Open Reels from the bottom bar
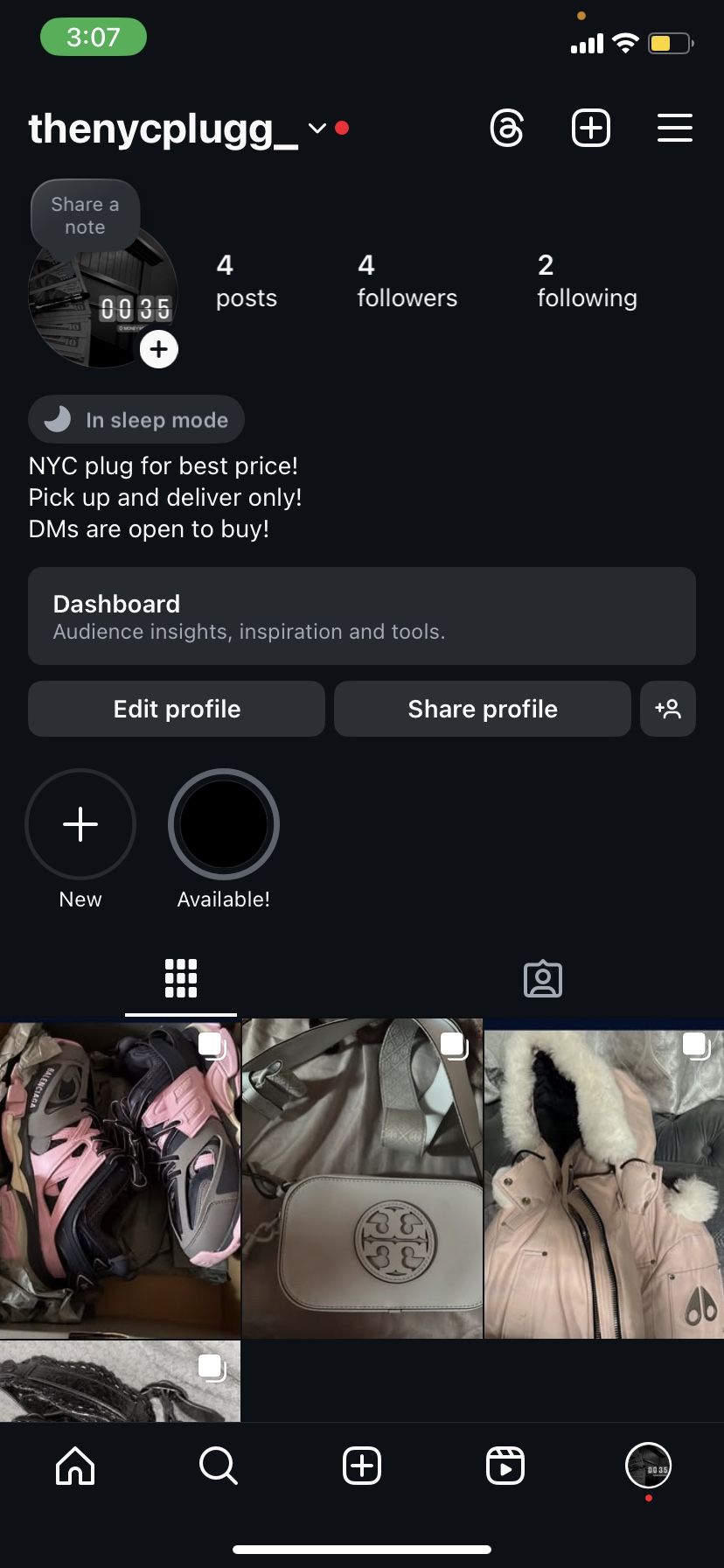Screen dimensions: 724x1568 tap(505, 1466)
